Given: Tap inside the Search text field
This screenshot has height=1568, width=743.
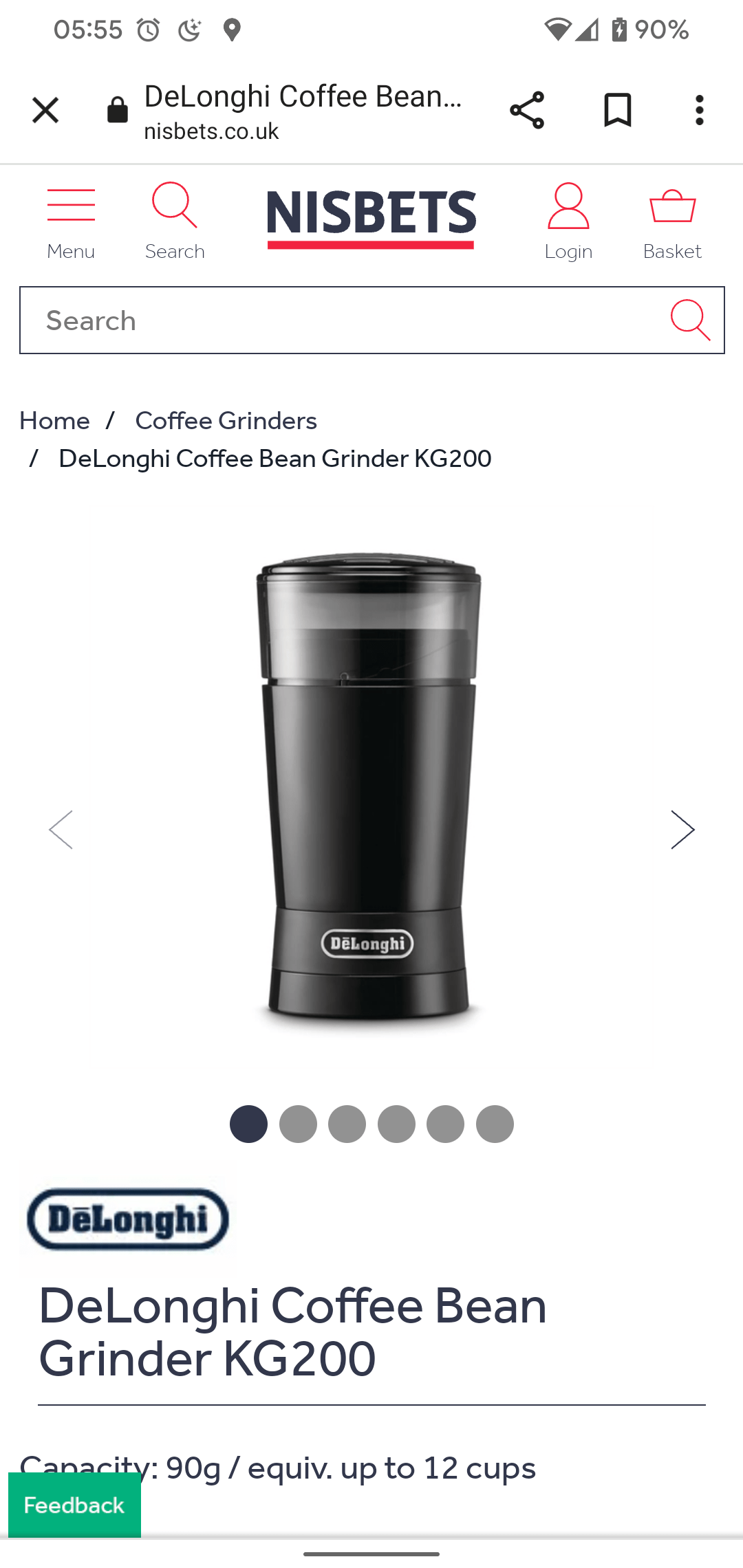Looking at the screenshot, I should pos(275,320).
